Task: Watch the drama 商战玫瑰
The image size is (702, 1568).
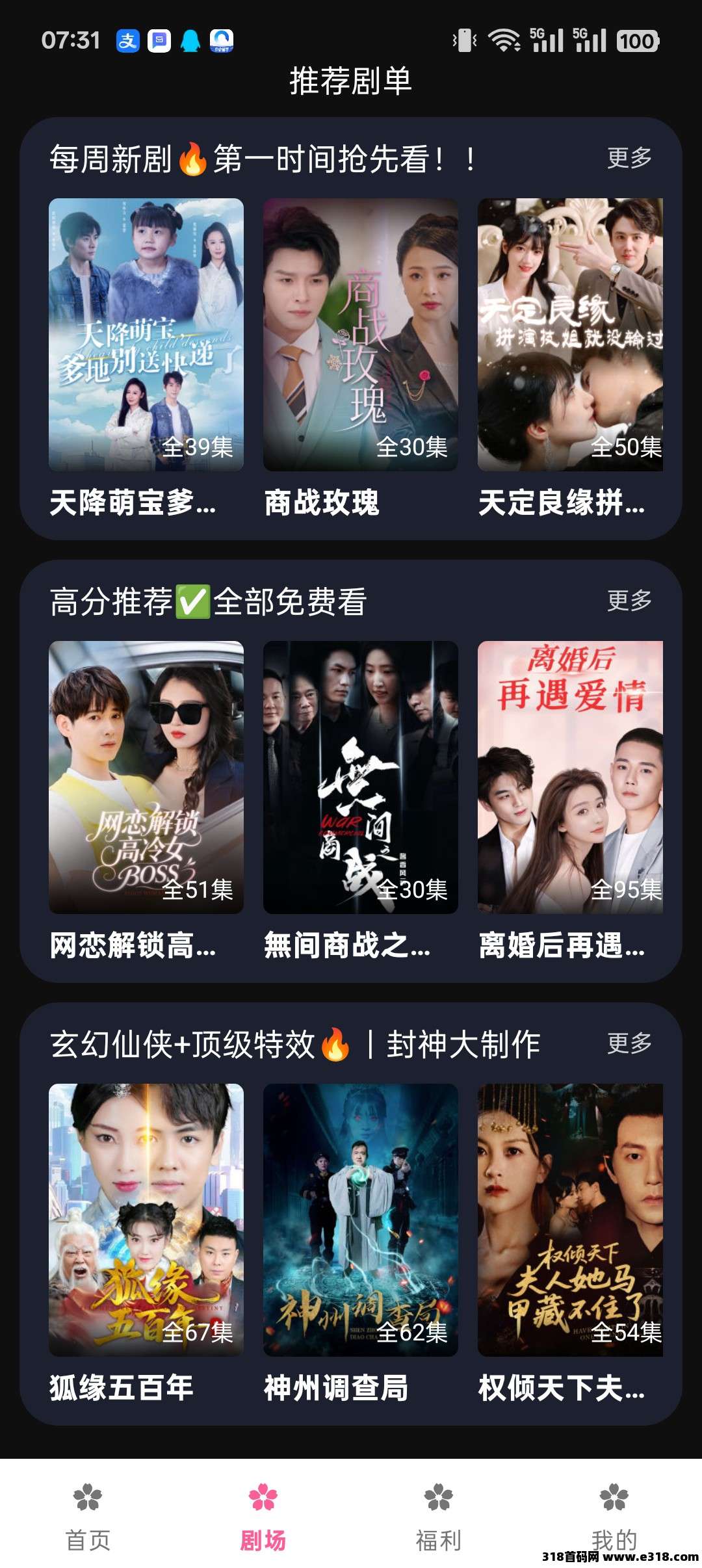Action: [361, 334]
